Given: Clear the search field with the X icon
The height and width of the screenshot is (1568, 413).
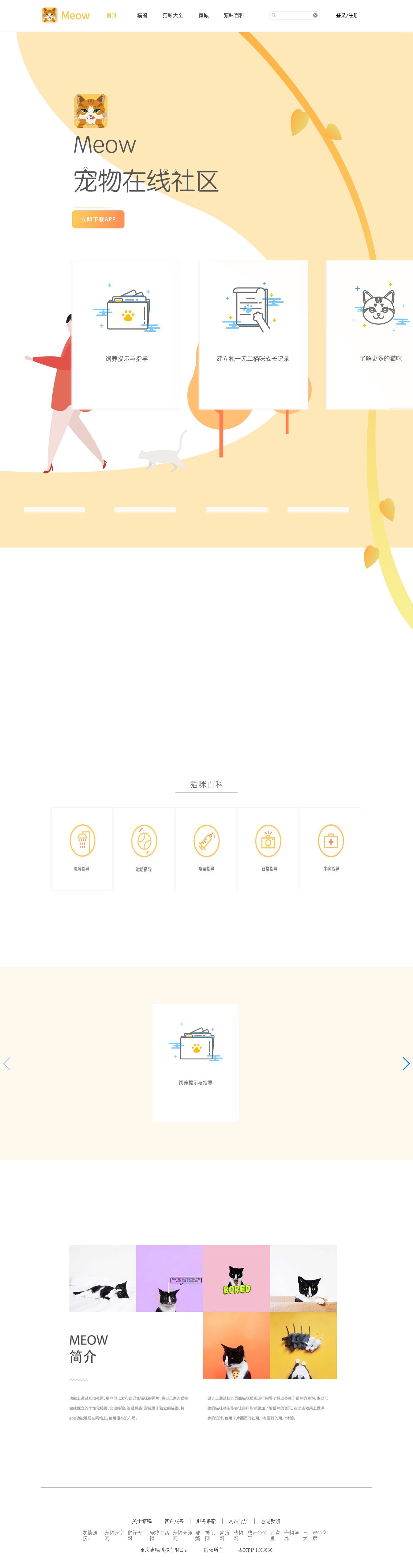Looking at the screenshot, I should click(x=315, y=15).
